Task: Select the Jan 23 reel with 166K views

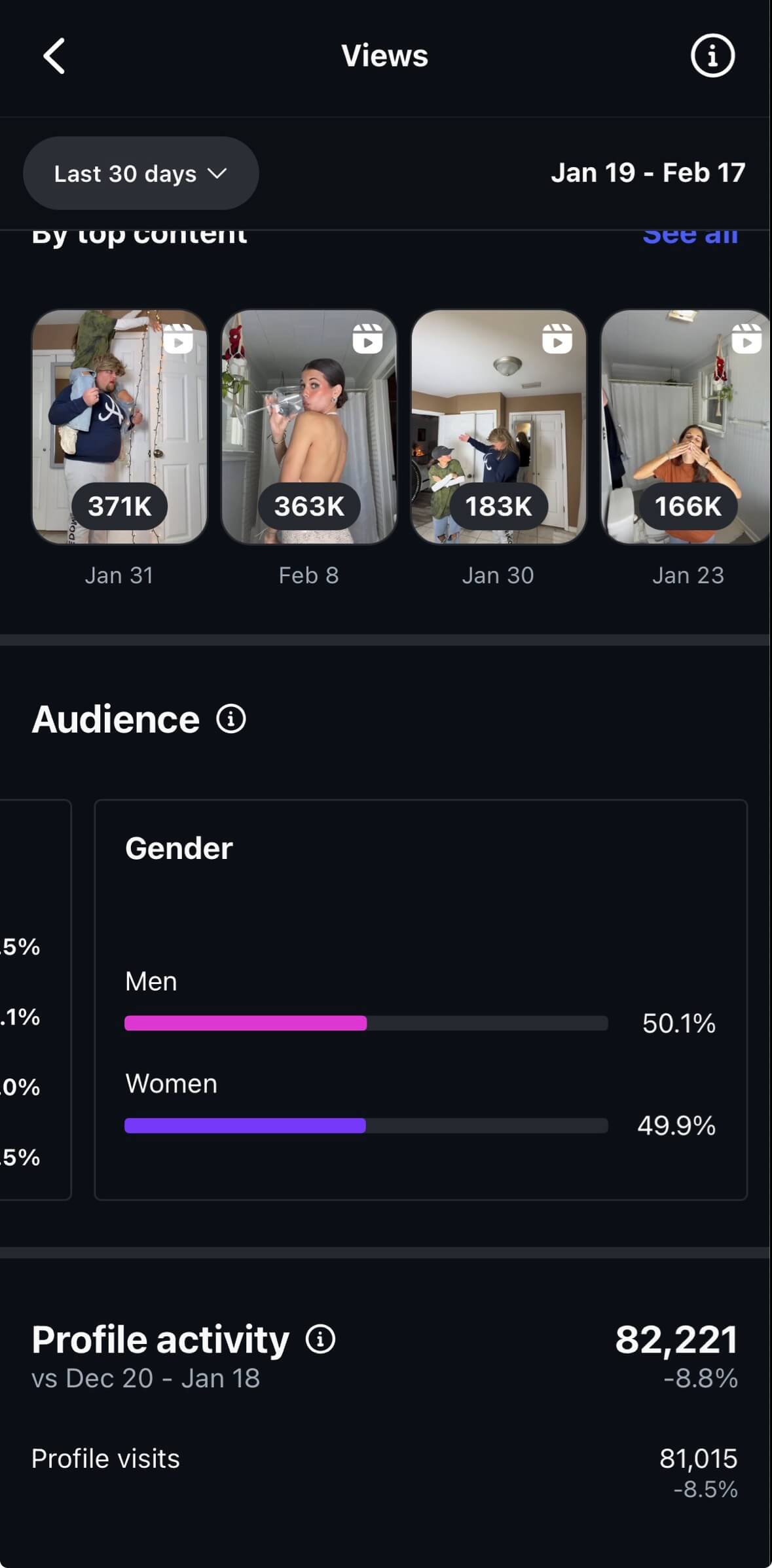Action: tap(685, 427)
